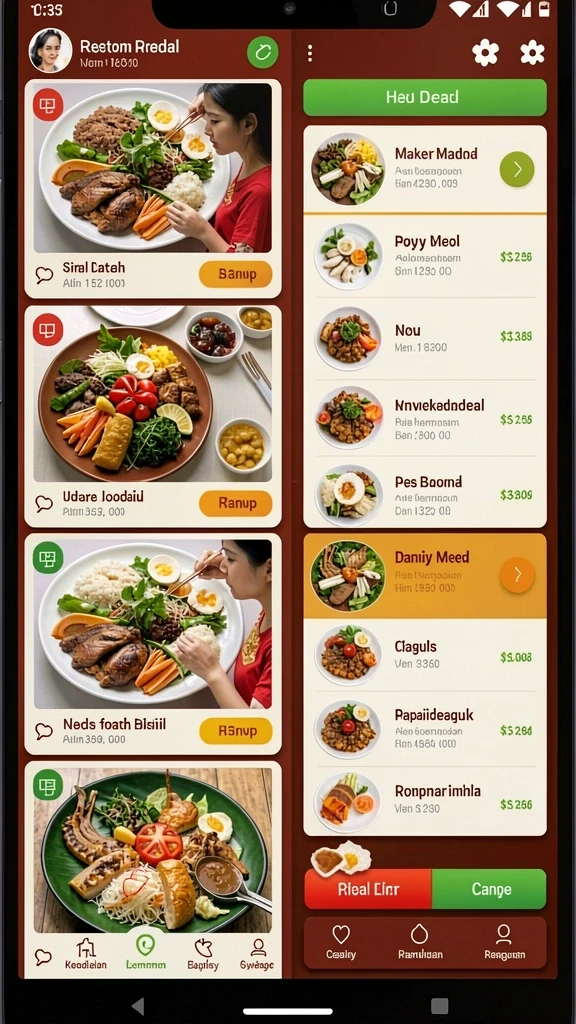This screenshot has width=576, height=1024.
Task: Open the Koodlelan home tab
Action: coord(86,954)
